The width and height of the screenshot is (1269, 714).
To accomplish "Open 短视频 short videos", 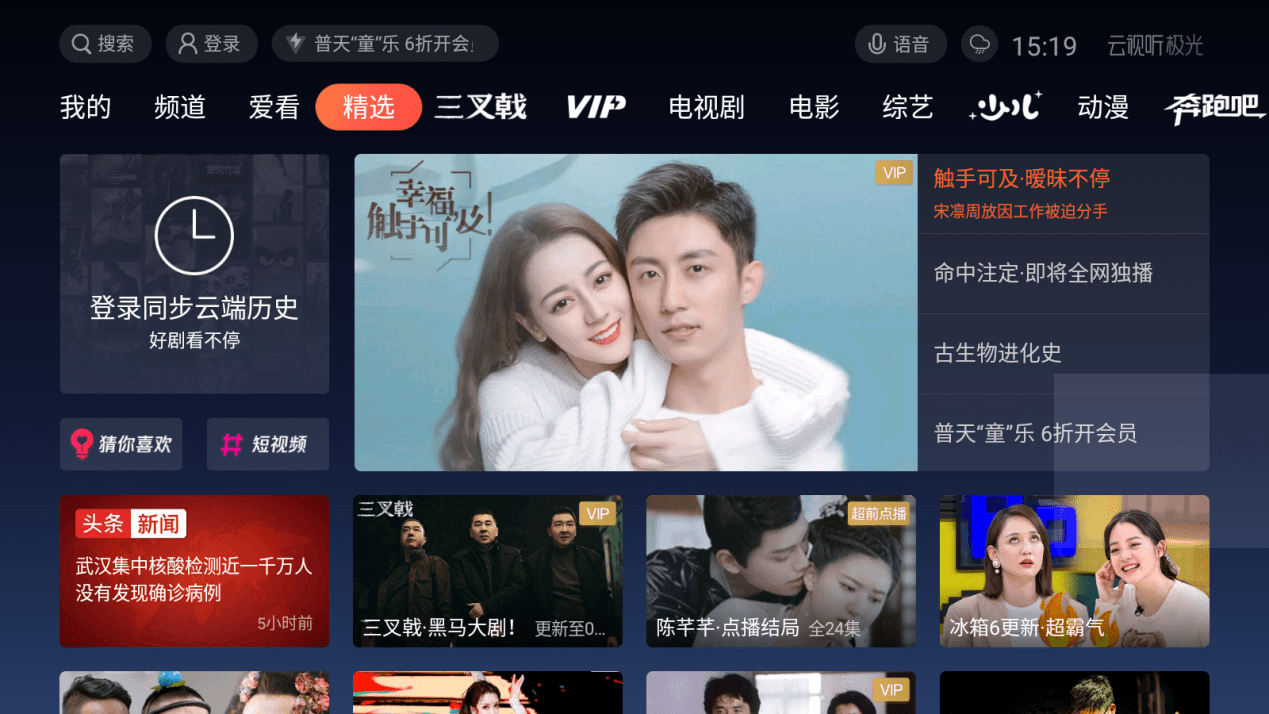I will click(267, 444).
